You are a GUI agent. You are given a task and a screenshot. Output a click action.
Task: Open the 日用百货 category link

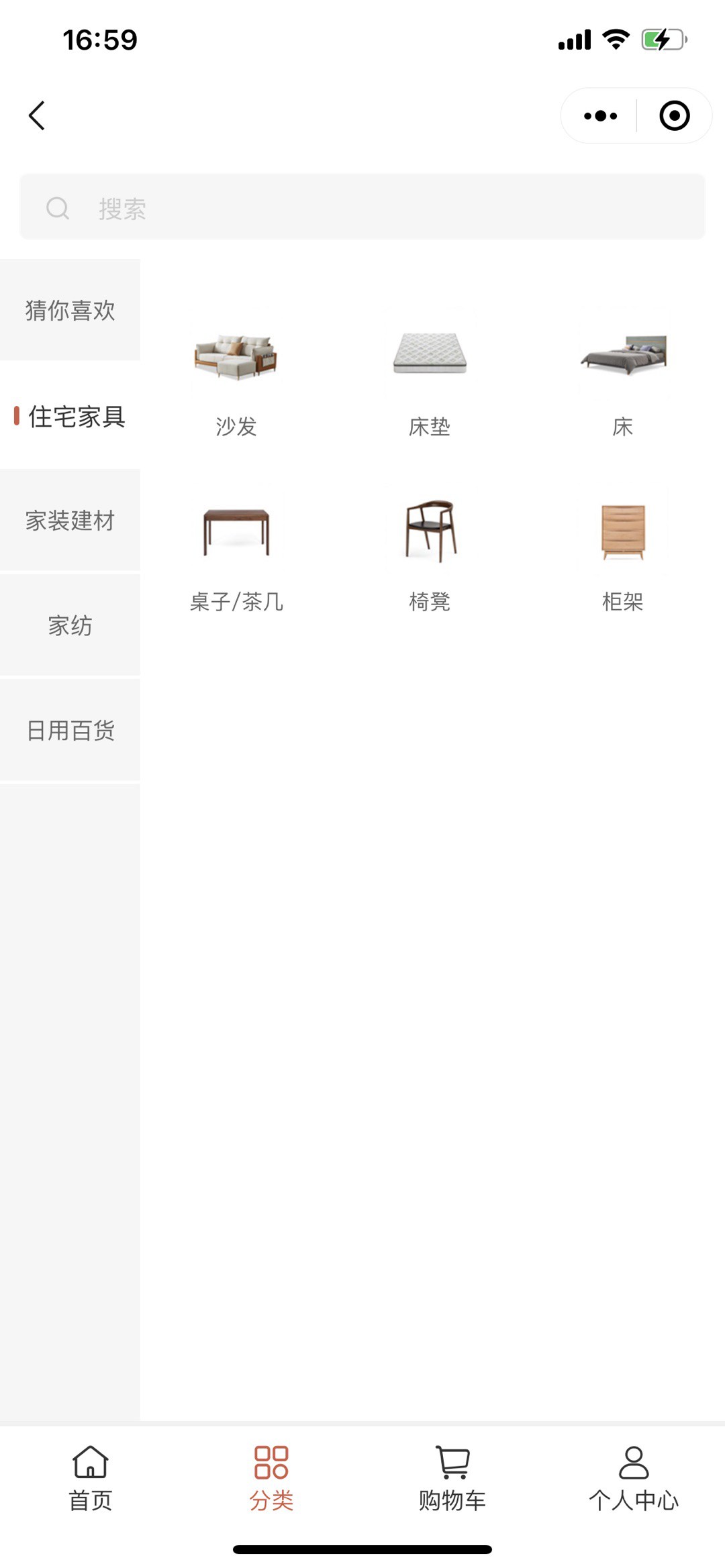70,731
